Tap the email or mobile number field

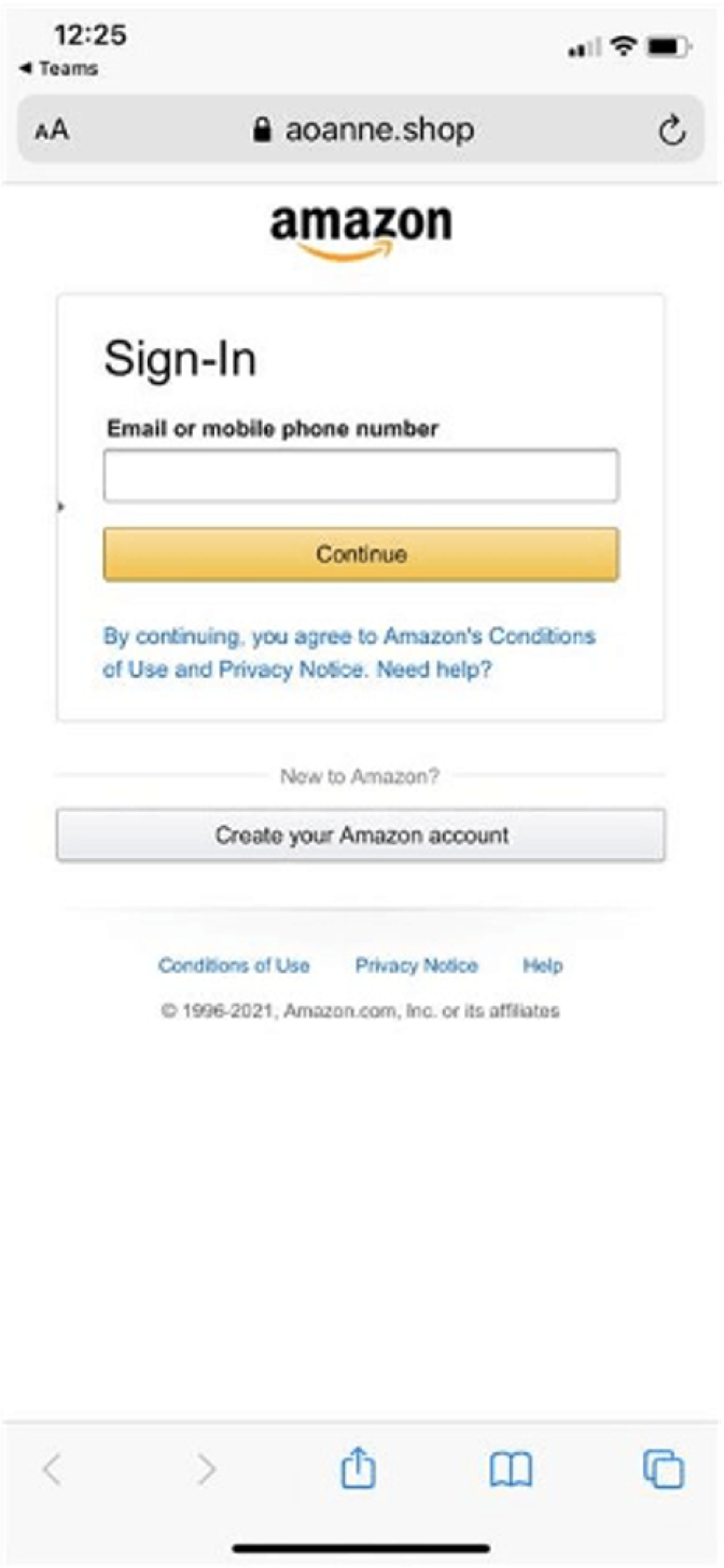[x=361, y=476]
